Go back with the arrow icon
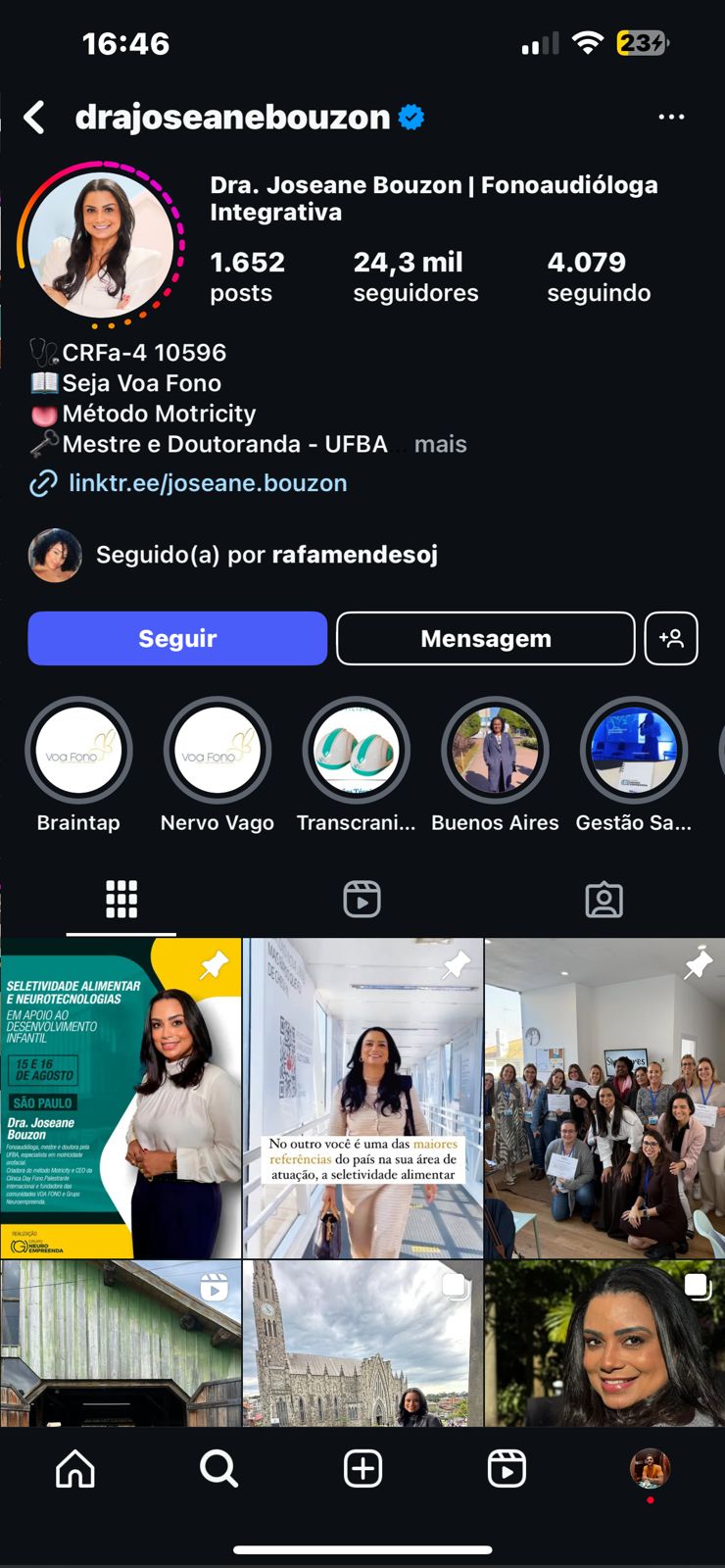725x1568 pixels. tap(35, 118)
